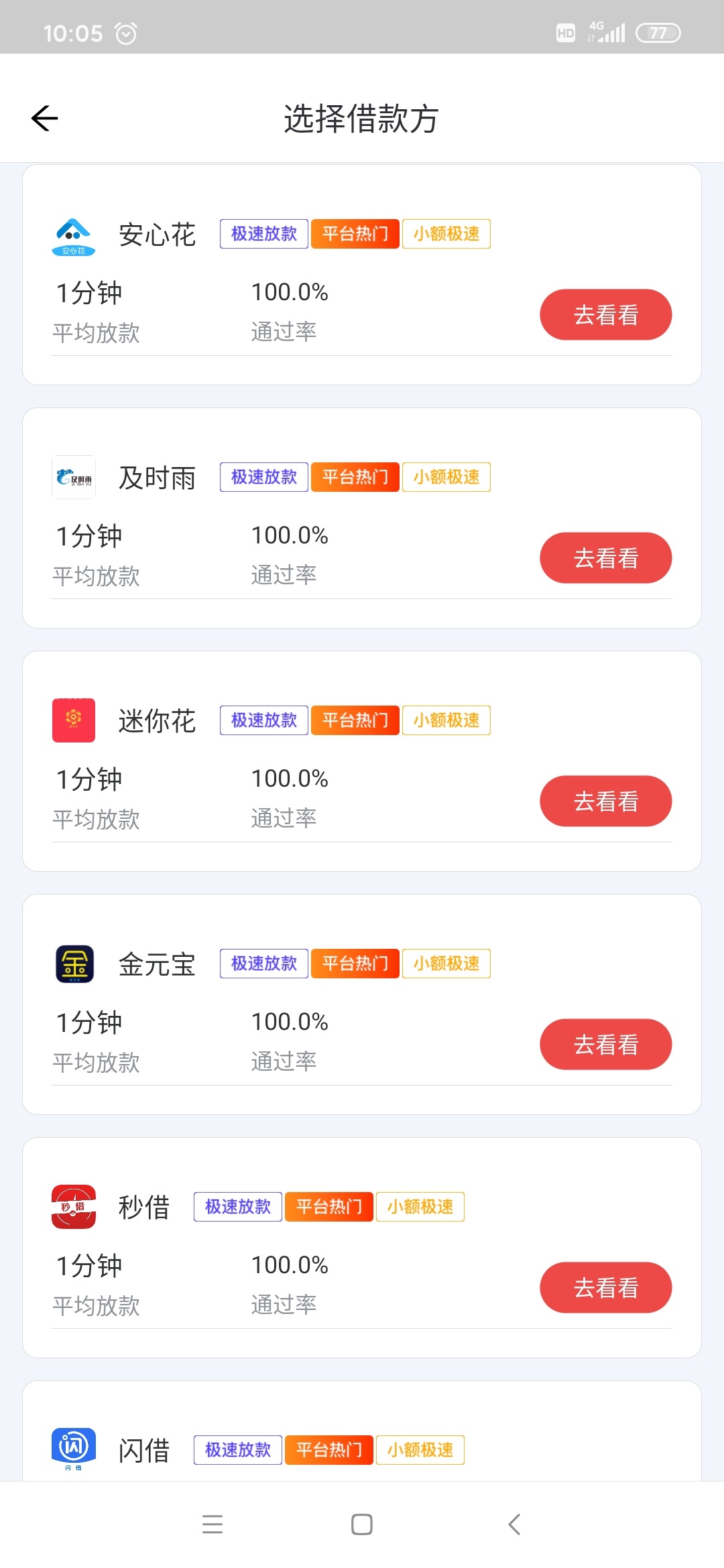Tap 去看看 for 安心花
Screen dimensions: 724x1568
605,314
